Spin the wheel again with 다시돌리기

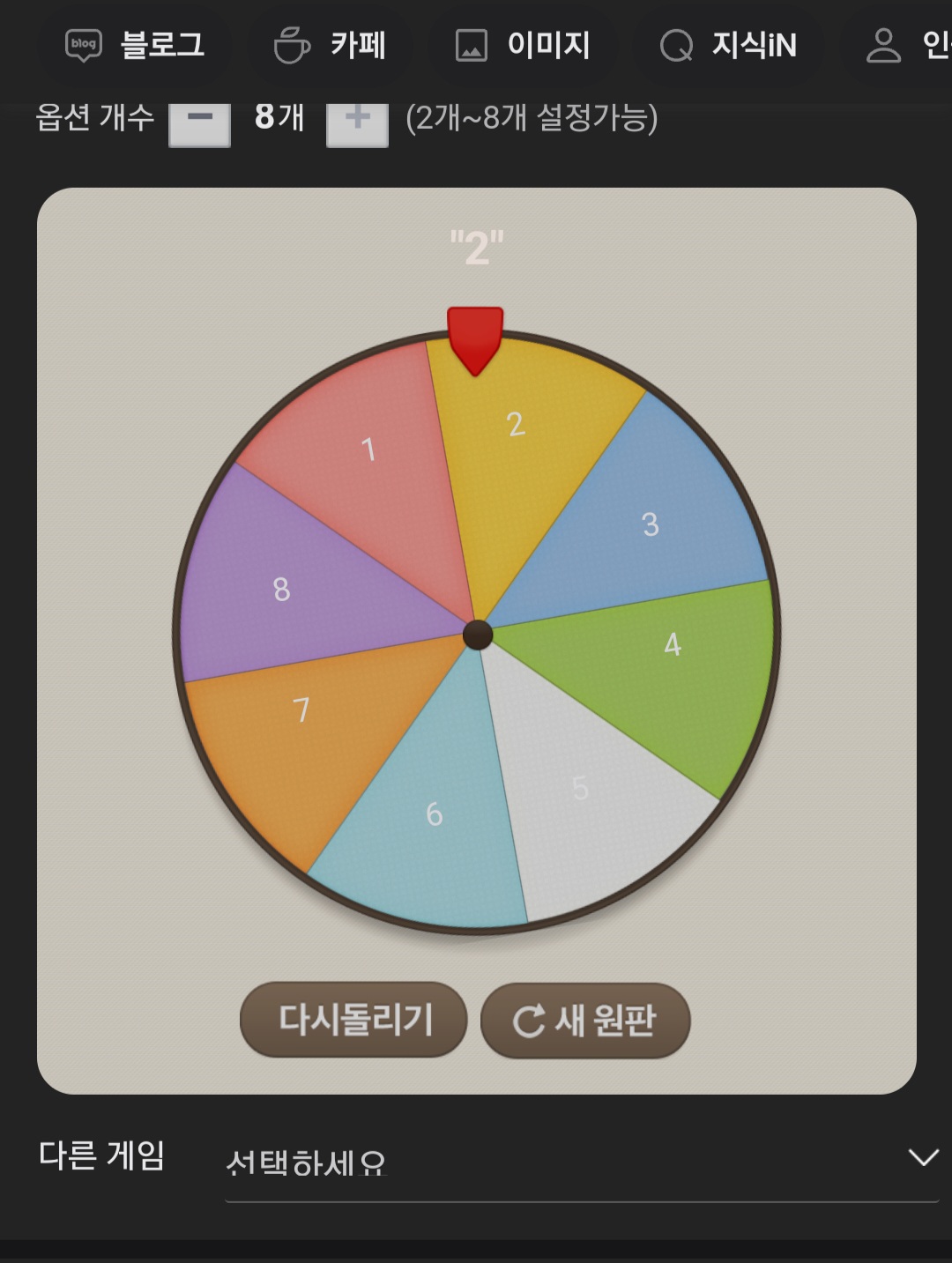[353, 1020]
